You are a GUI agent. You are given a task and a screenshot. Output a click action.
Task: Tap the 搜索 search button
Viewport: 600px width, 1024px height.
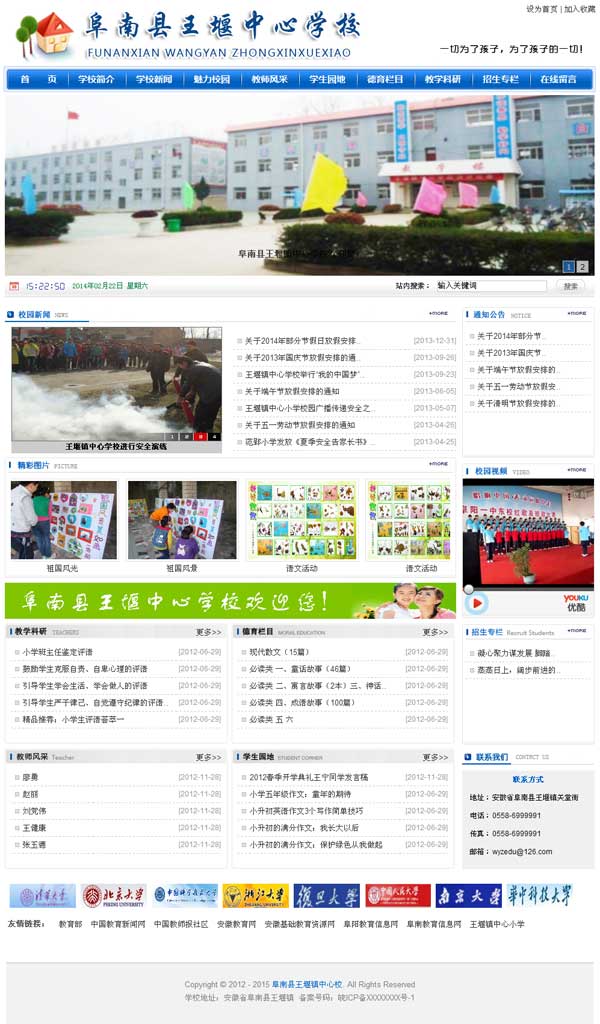pos(570,286)
